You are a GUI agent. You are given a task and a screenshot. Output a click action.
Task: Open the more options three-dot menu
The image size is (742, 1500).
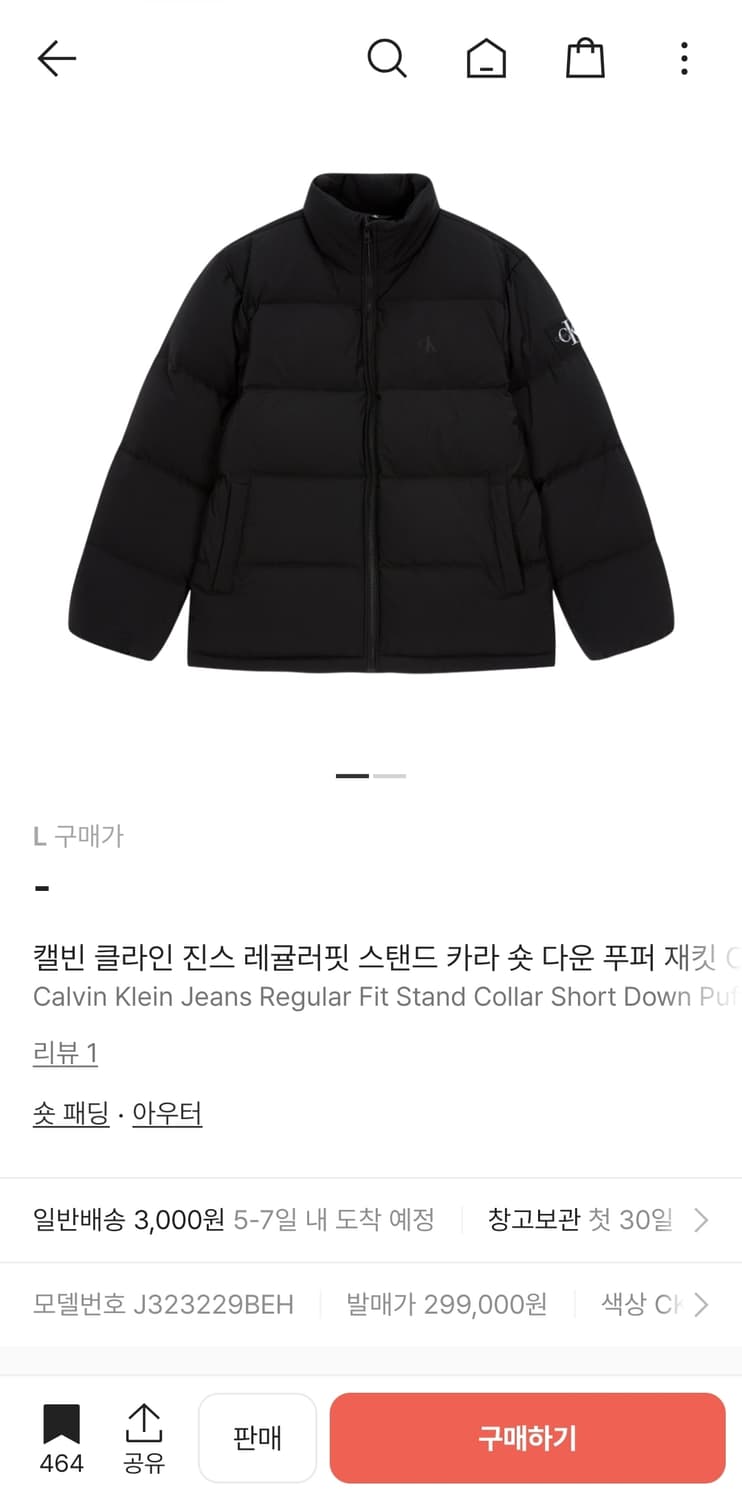pos(683,58)
